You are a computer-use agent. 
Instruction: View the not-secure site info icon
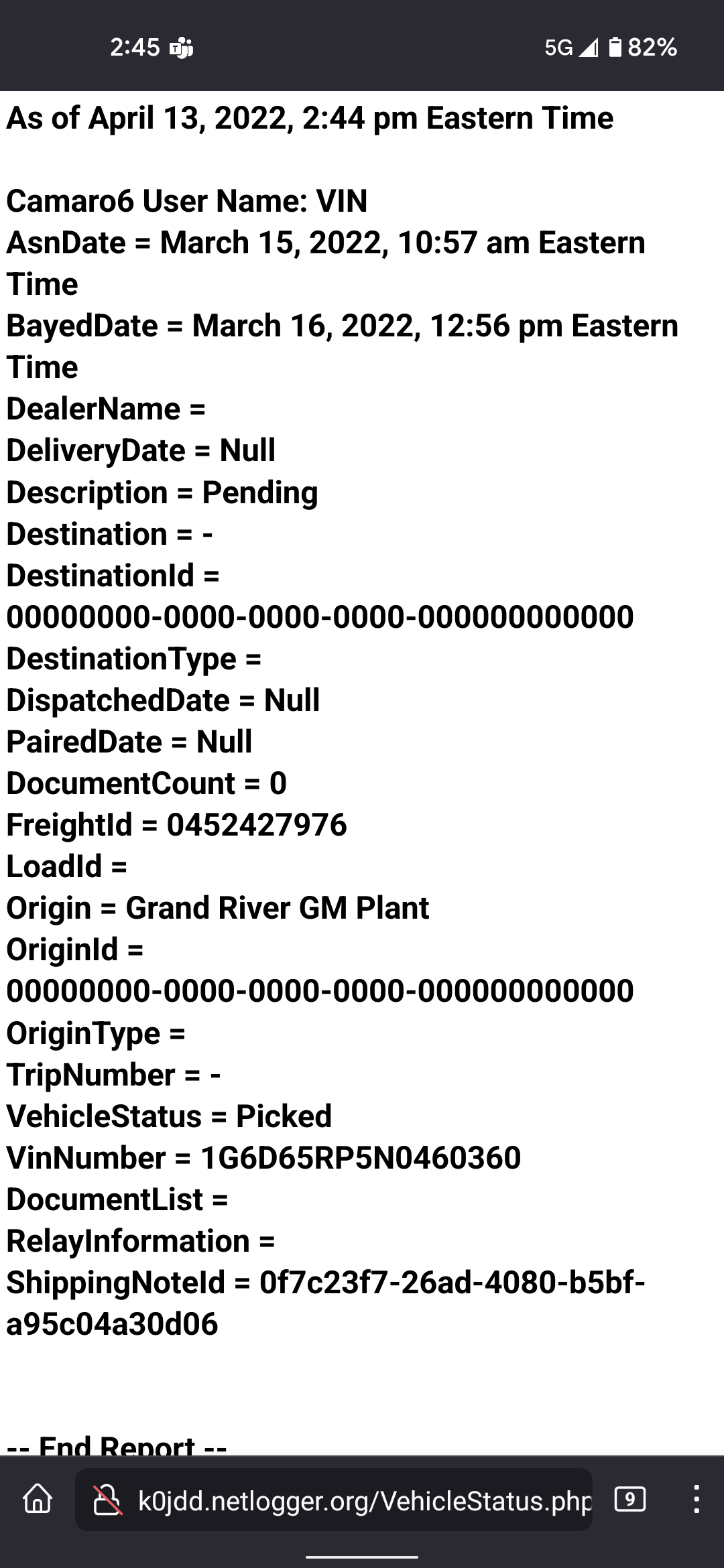[x=108, y=1500]
